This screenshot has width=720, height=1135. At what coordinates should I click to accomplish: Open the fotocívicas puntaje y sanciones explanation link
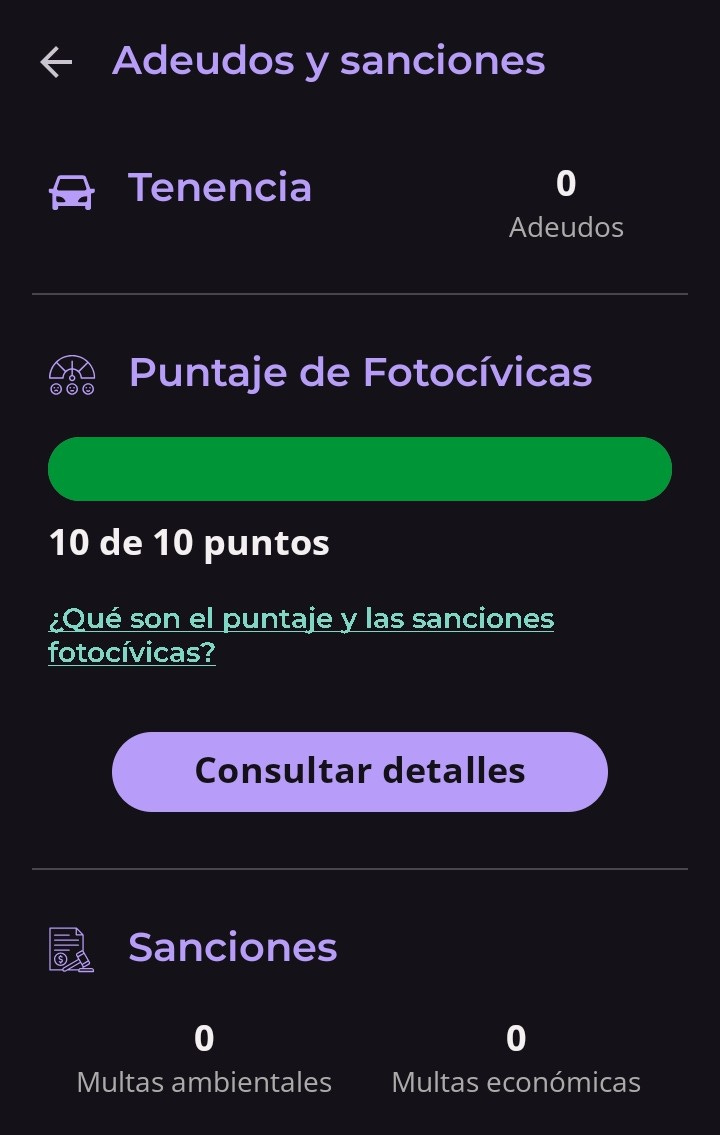click(300, 635)
